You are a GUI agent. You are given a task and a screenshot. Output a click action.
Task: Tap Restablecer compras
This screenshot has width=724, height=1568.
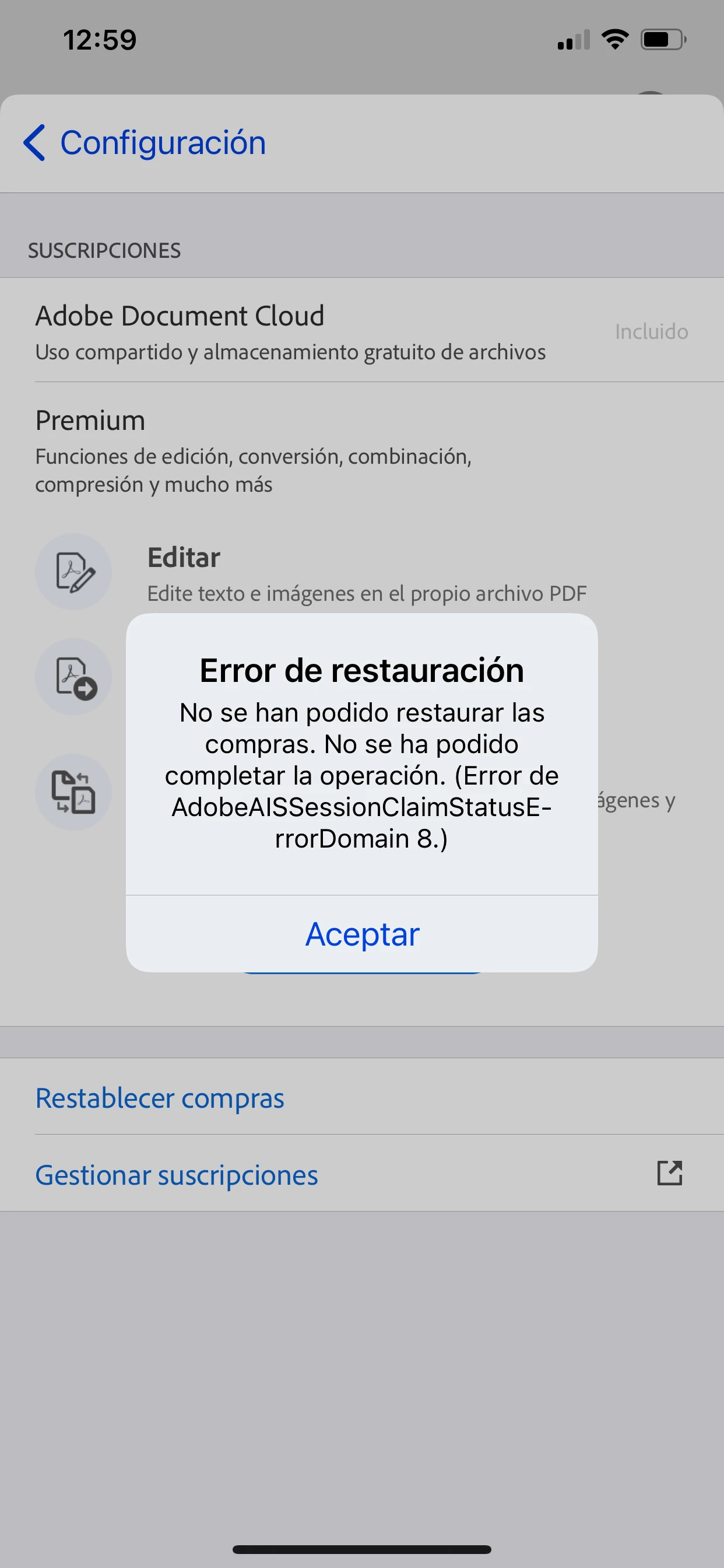160,1098
